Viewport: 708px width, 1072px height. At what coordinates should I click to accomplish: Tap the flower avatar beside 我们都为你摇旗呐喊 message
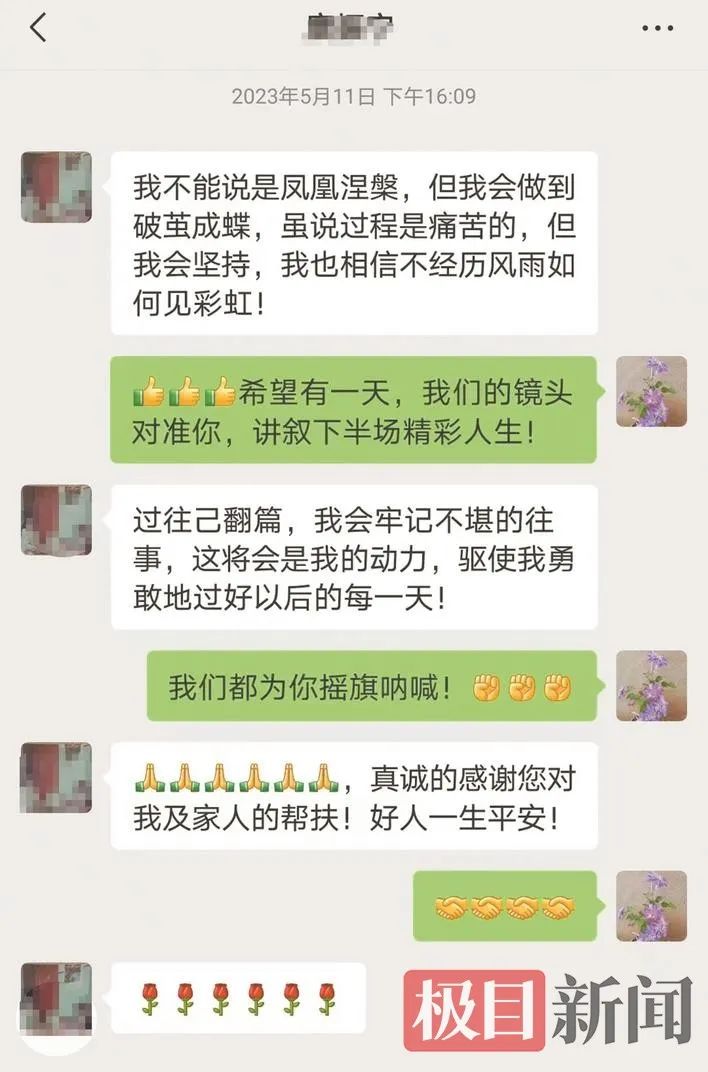[651, 686]
